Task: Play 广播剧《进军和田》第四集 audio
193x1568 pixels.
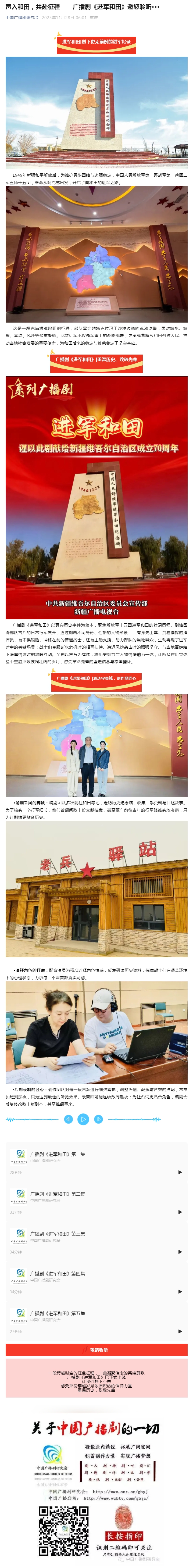Action: coord(180,1291)
